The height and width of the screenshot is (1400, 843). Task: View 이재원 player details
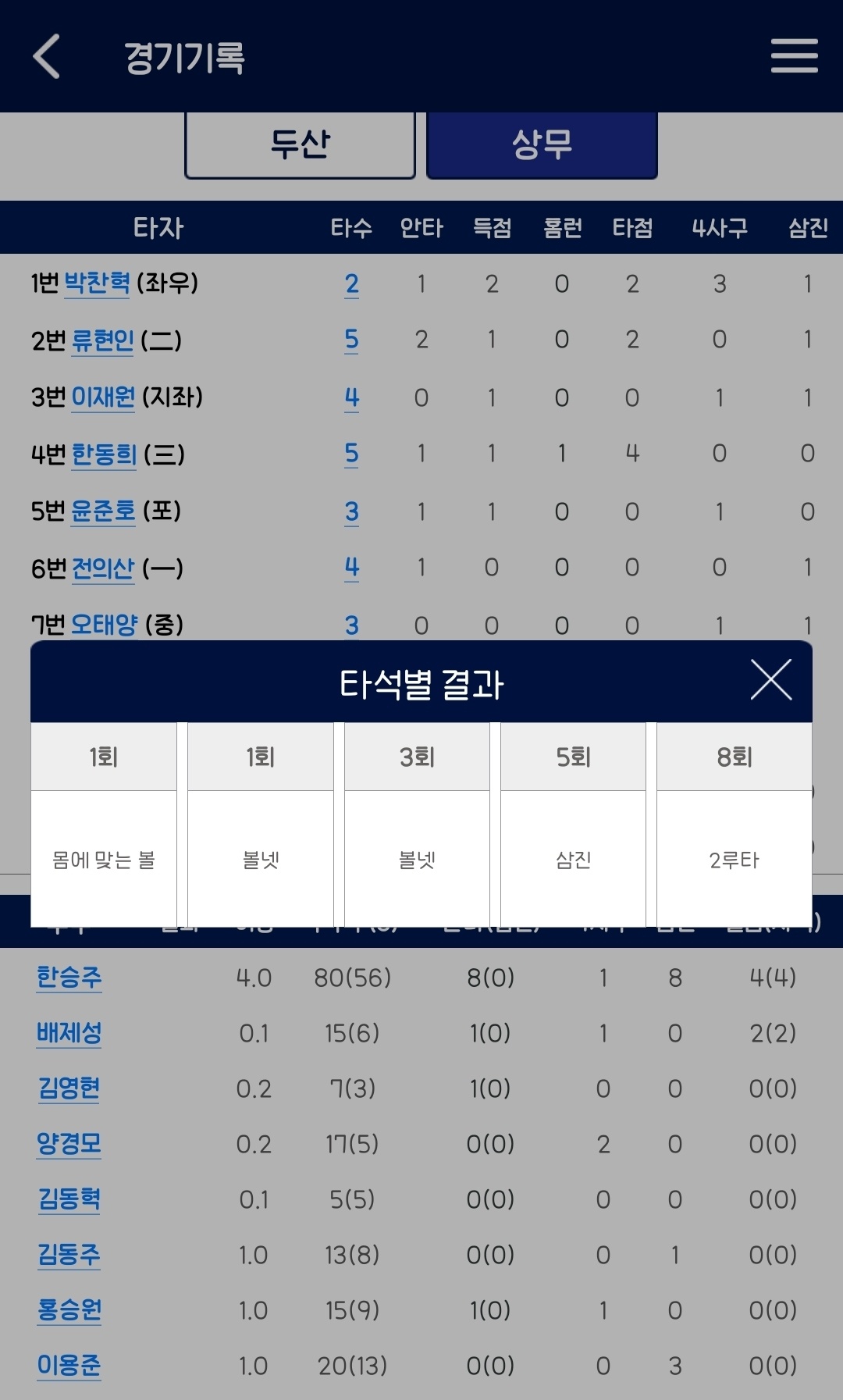tap(103, 397)
